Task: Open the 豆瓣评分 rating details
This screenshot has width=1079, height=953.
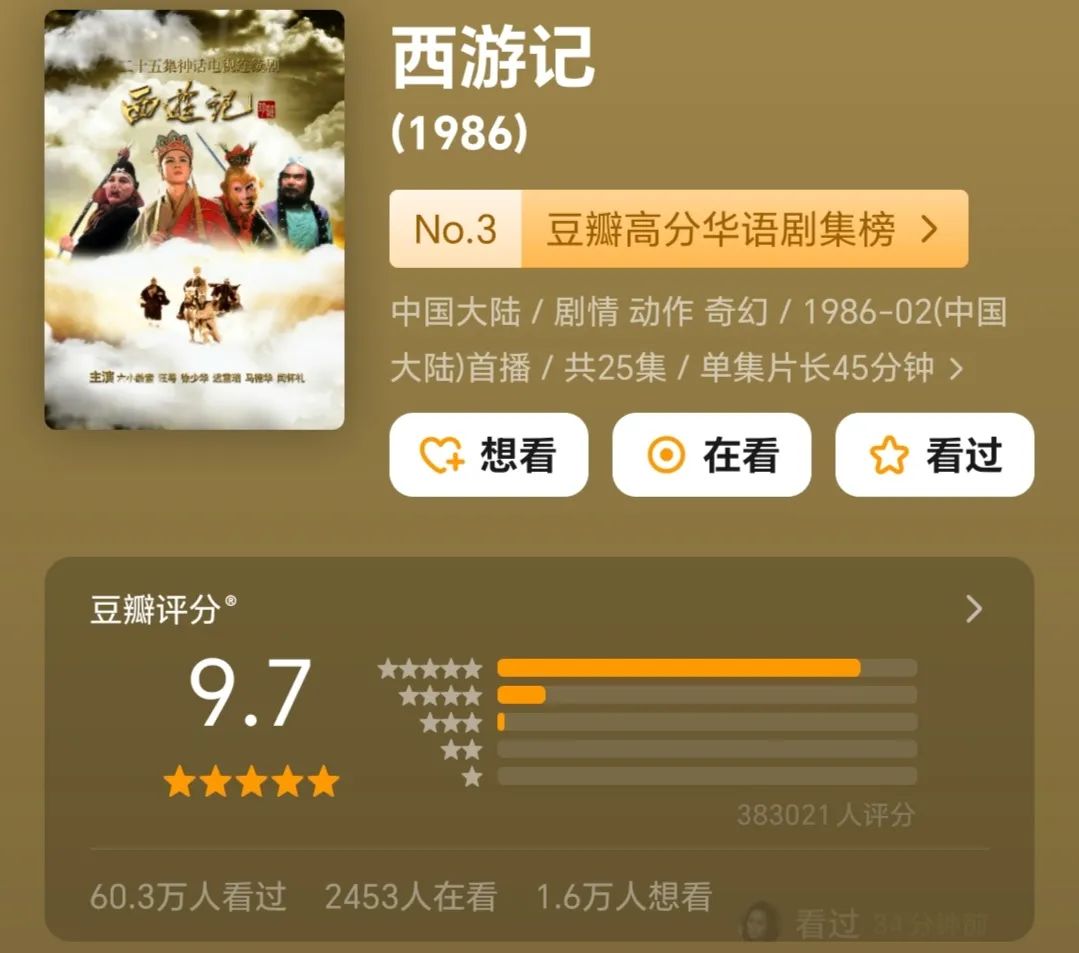Action: (973, 609)
